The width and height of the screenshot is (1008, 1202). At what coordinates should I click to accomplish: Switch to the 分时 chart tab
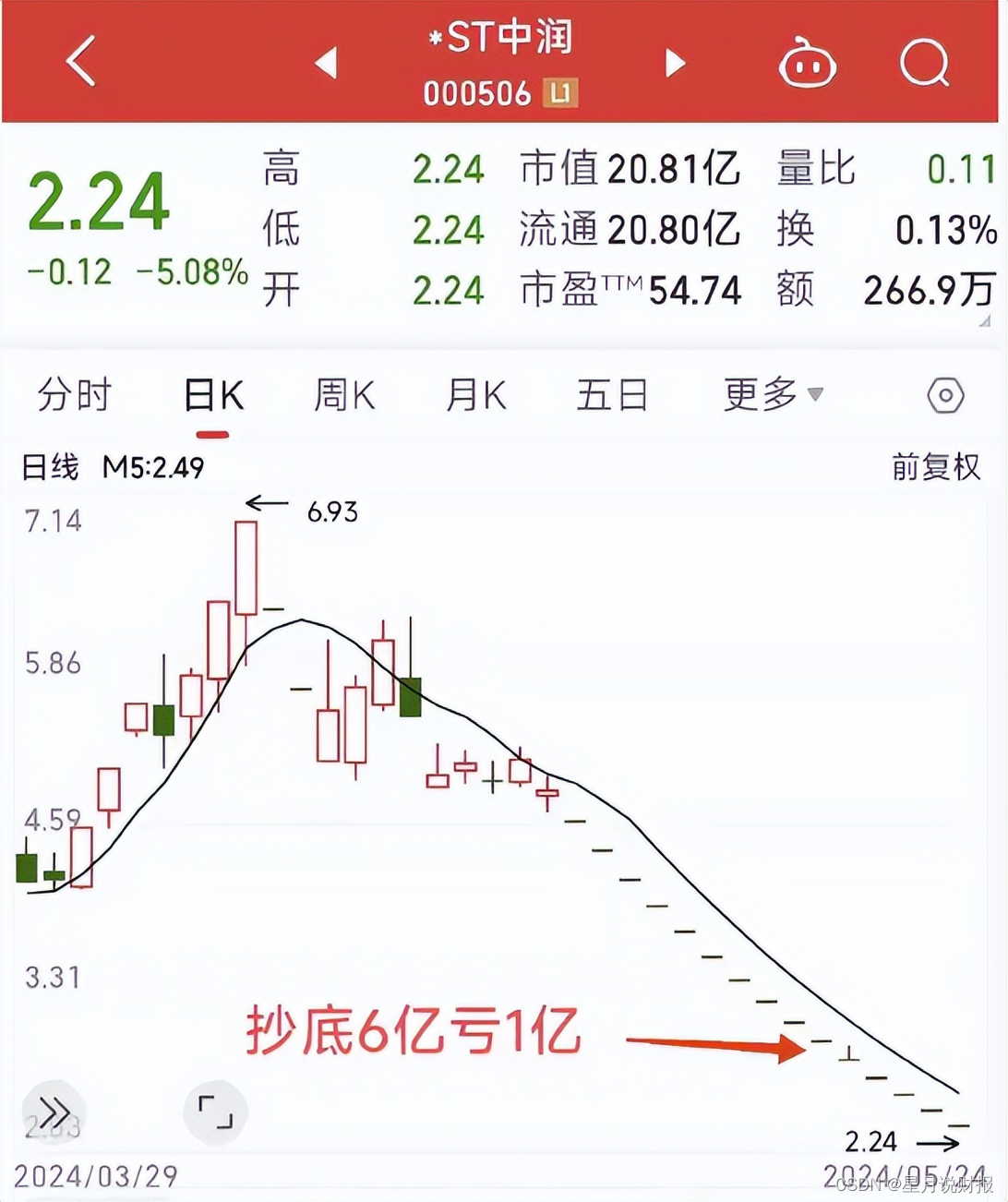[74, 395]
